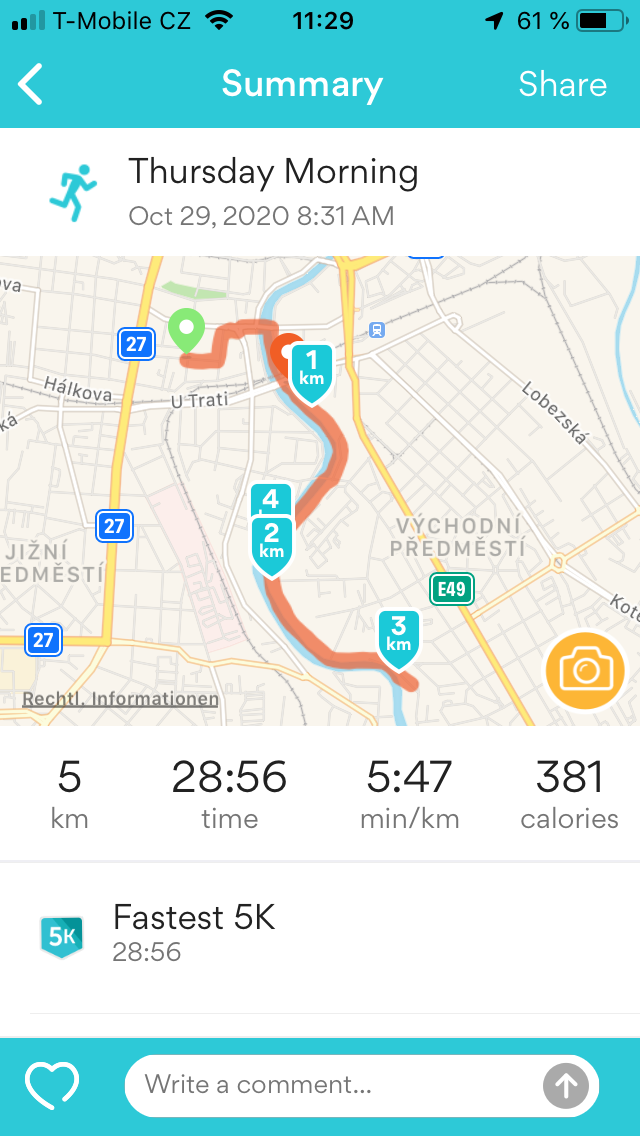Image resolution: width=640 pixels, height=1136 pixels.
Task: Add a photo with the camera button
Action: 586,672
